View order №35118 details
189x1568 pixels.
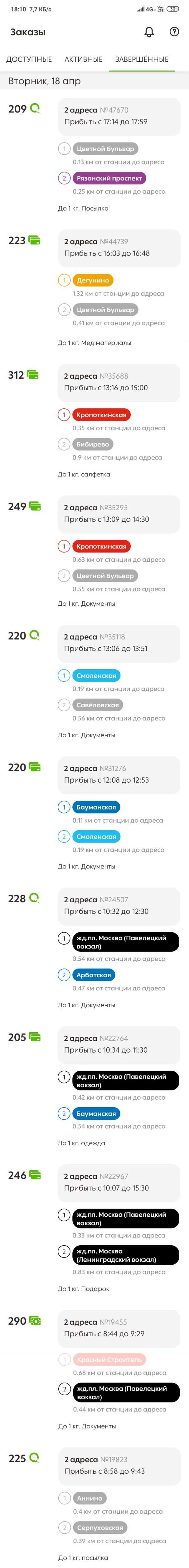(x=119, y=643)
